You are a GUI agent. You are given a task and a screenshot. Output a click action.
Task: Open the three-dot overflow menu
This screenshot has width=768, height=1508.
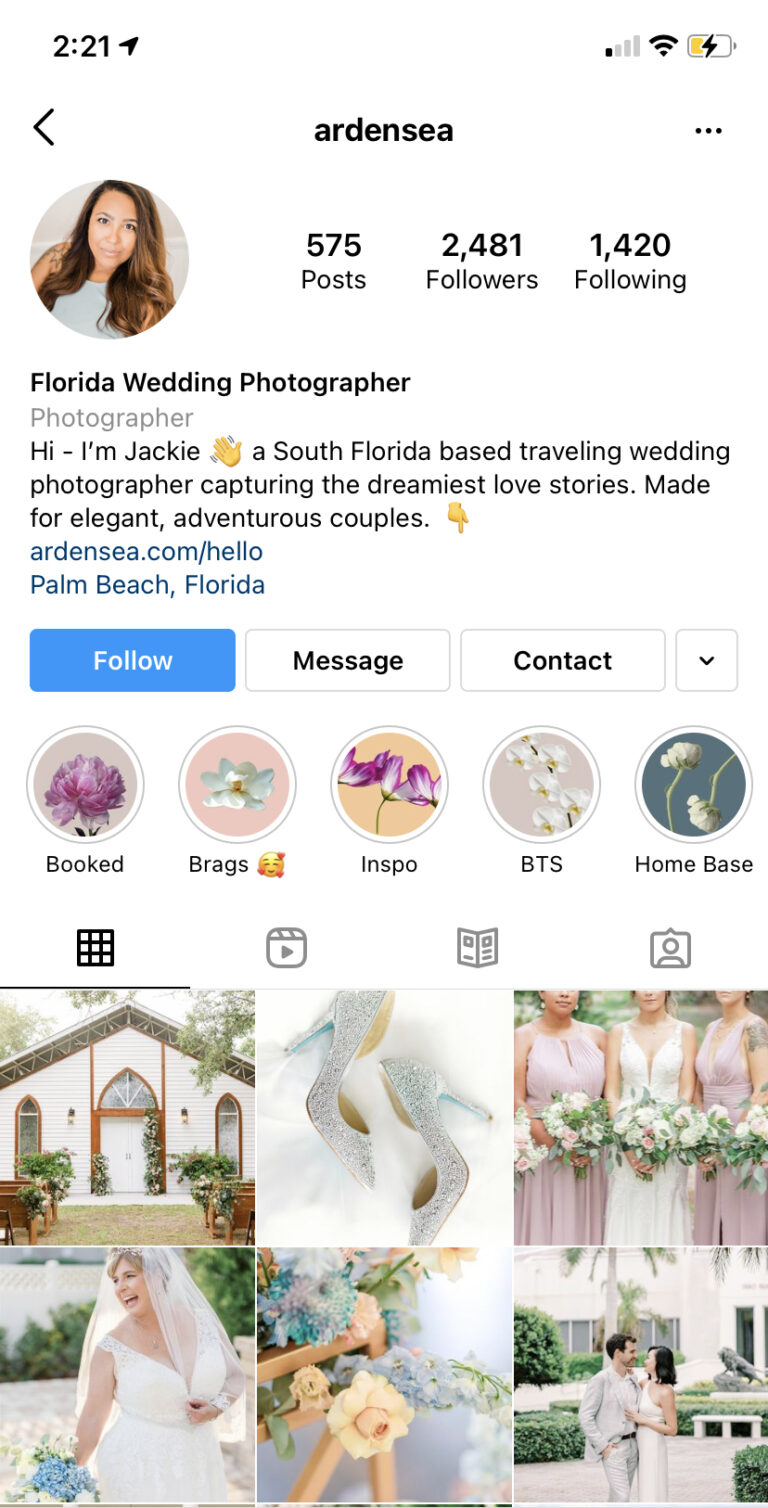point(708,131)
